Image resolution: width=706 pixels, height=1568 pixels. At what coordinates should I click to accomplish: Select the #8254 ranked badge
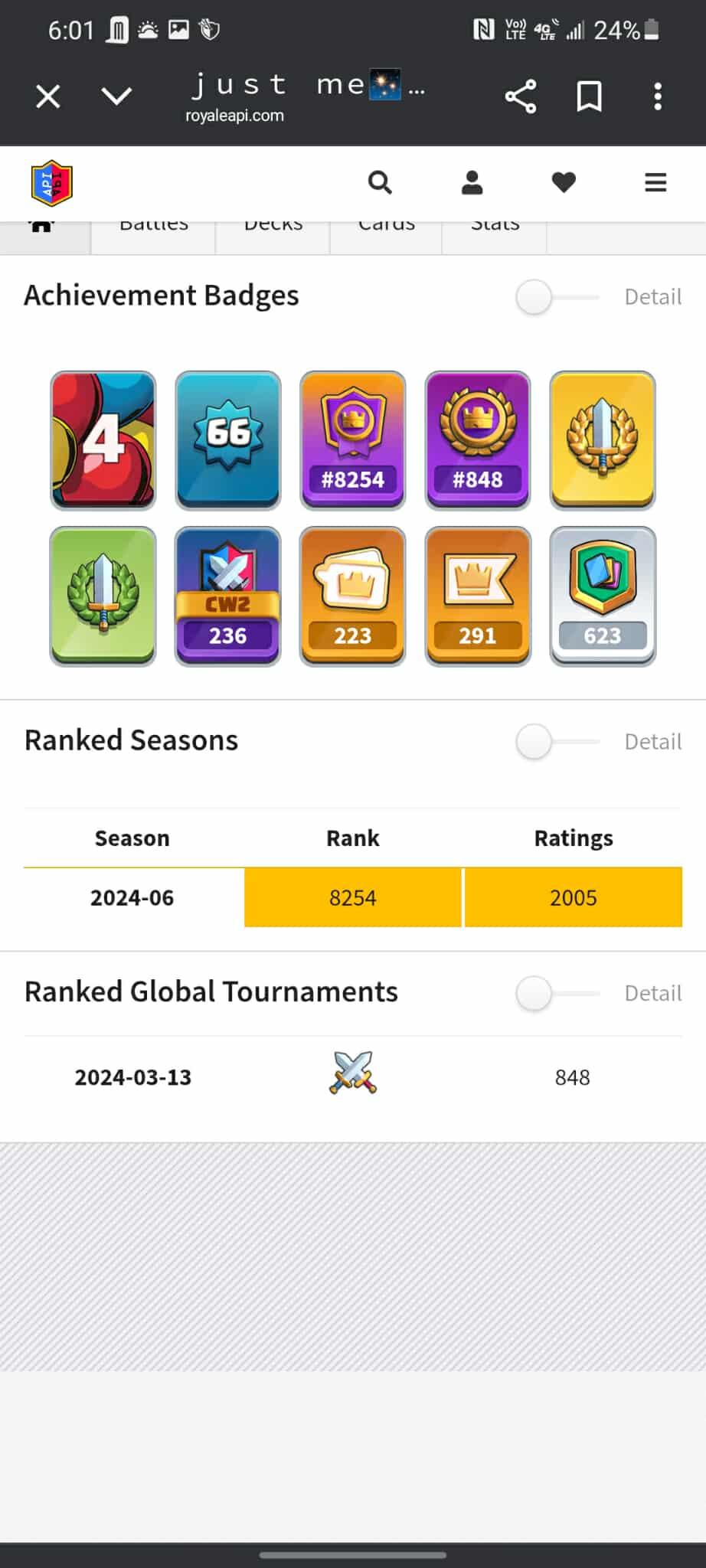[x=352, y=440]
